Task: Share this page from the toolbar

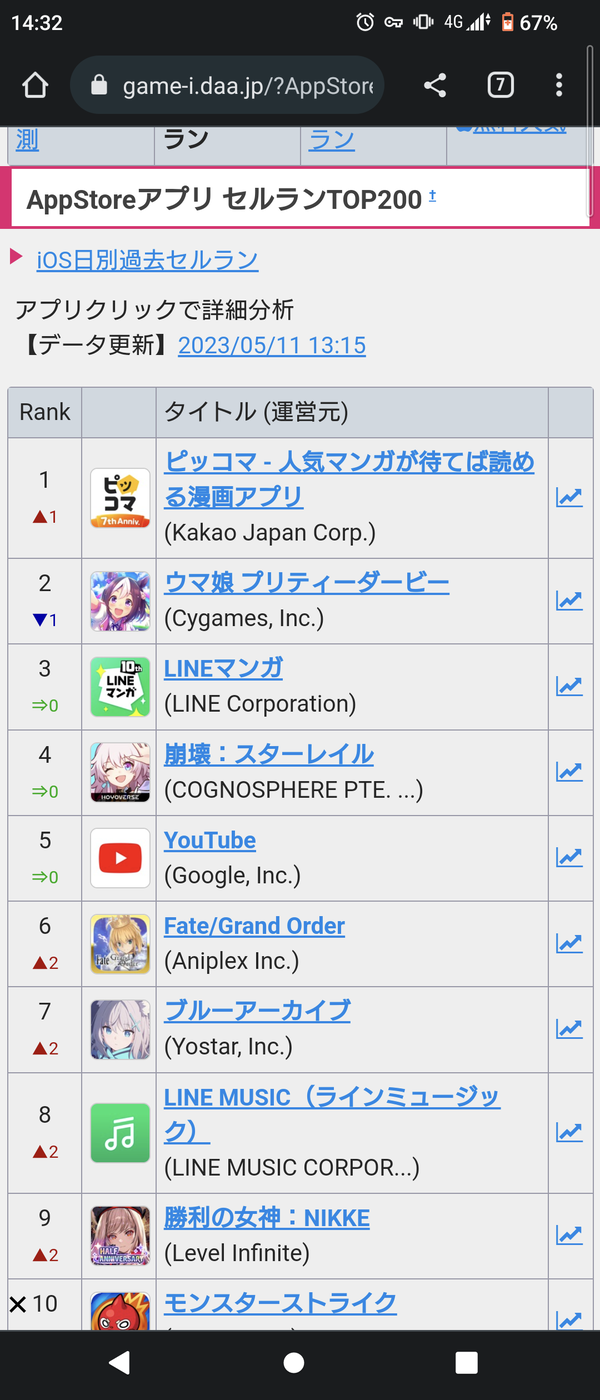Action: click(x=435, y=85)
